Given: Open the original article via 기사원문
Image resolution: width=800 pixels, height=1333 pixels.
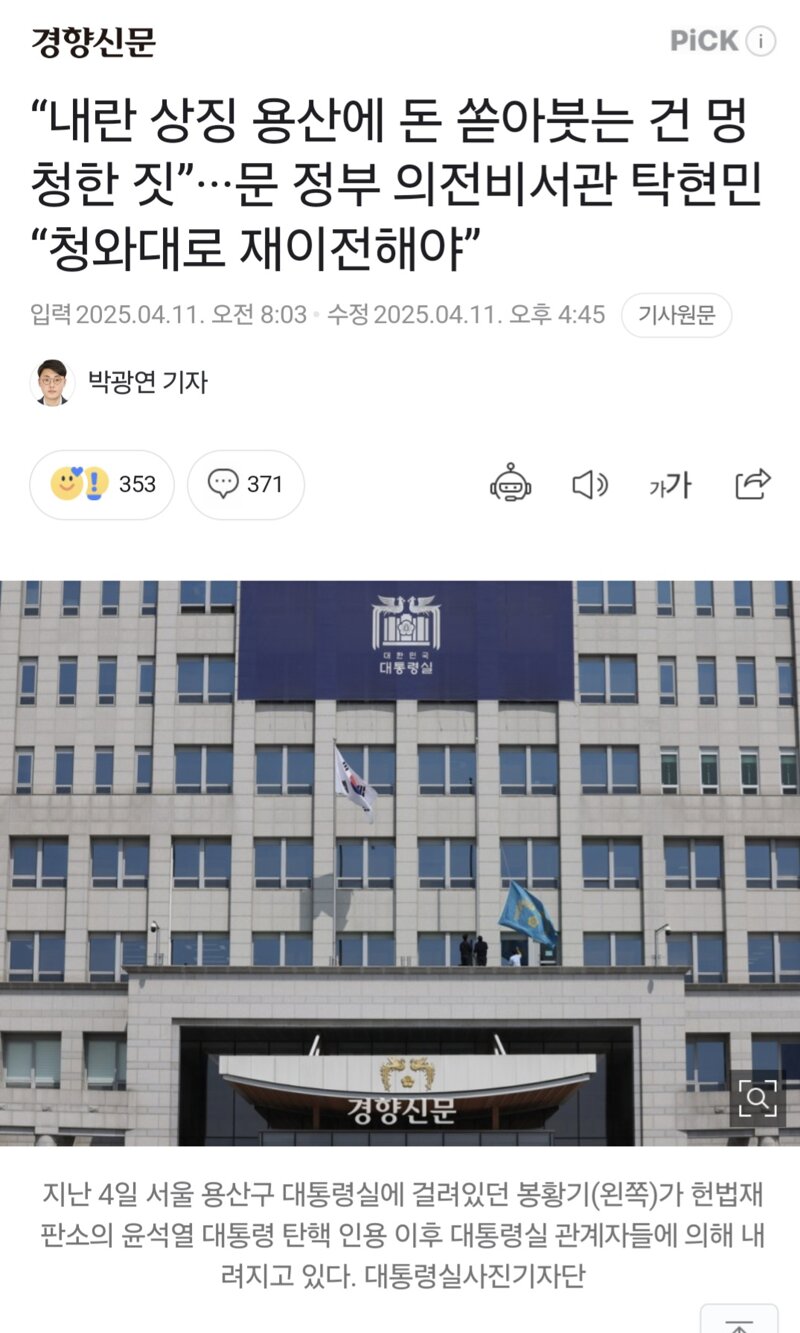Looking at the screenshot, I should point(676,315).
